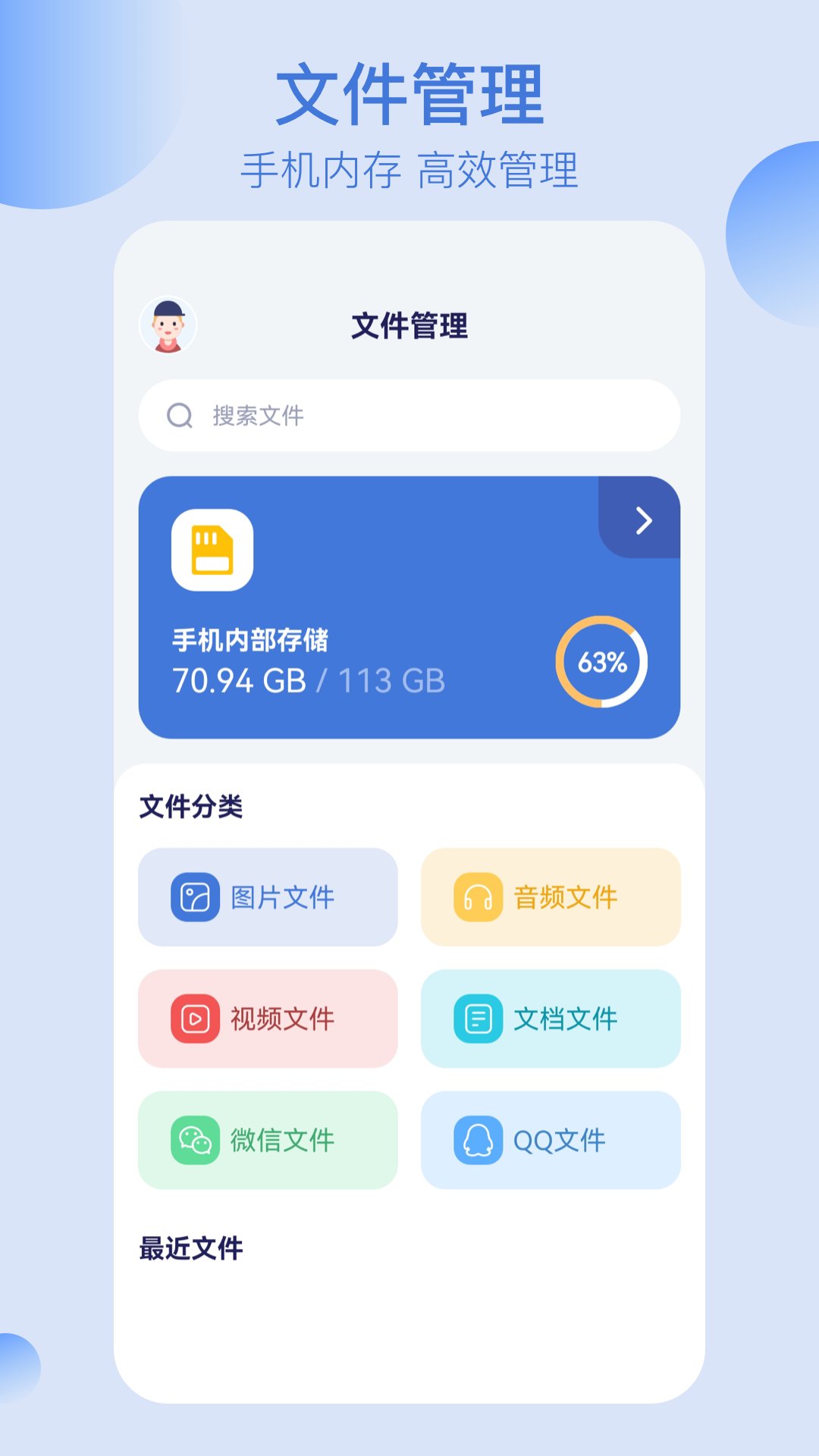Tap the user avatar profile picture

pos(168,325)
